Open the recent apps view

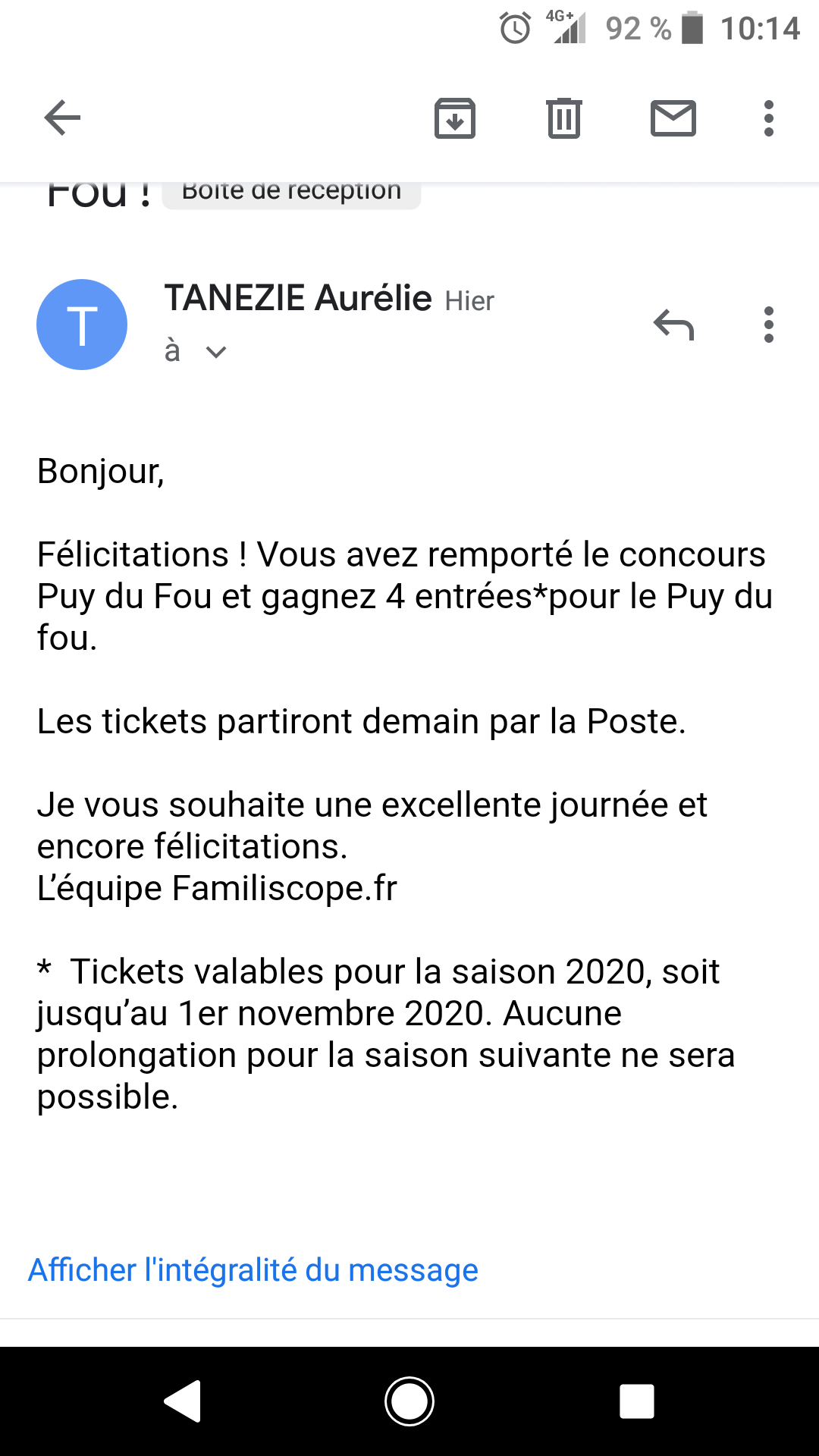637,1401
